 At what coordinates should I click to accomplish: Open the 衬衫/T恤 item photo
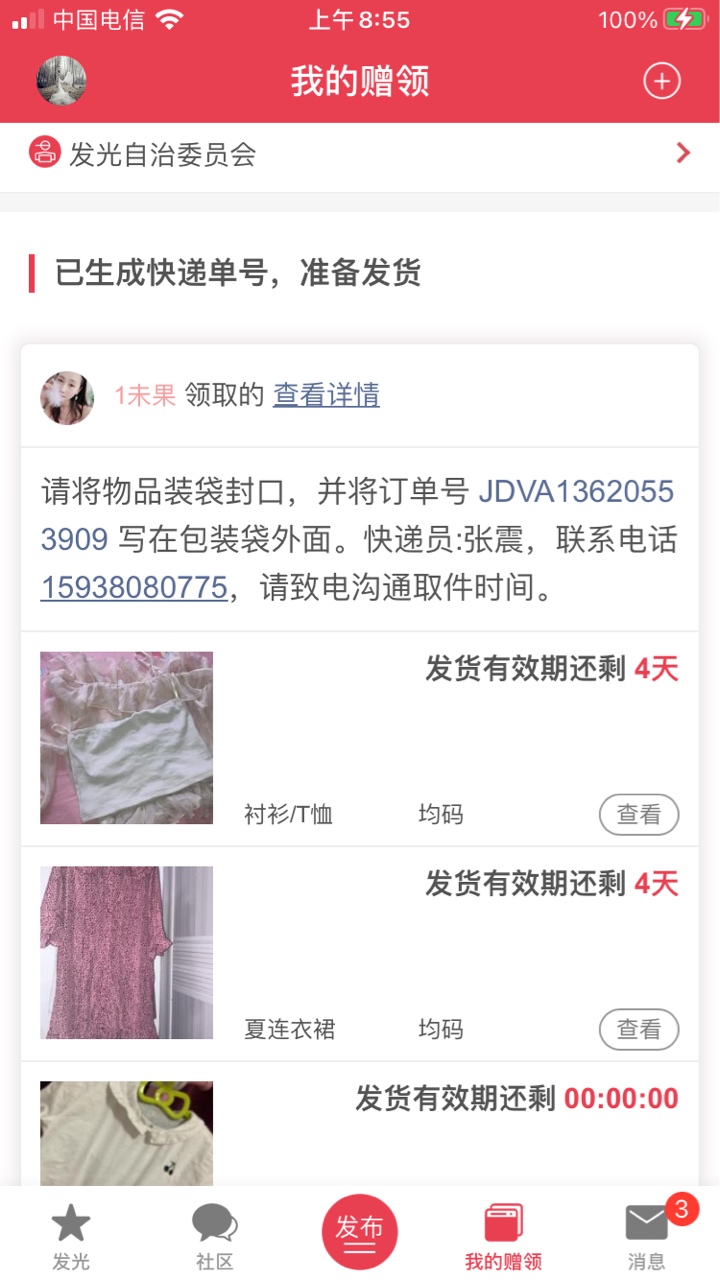point(126,738)
